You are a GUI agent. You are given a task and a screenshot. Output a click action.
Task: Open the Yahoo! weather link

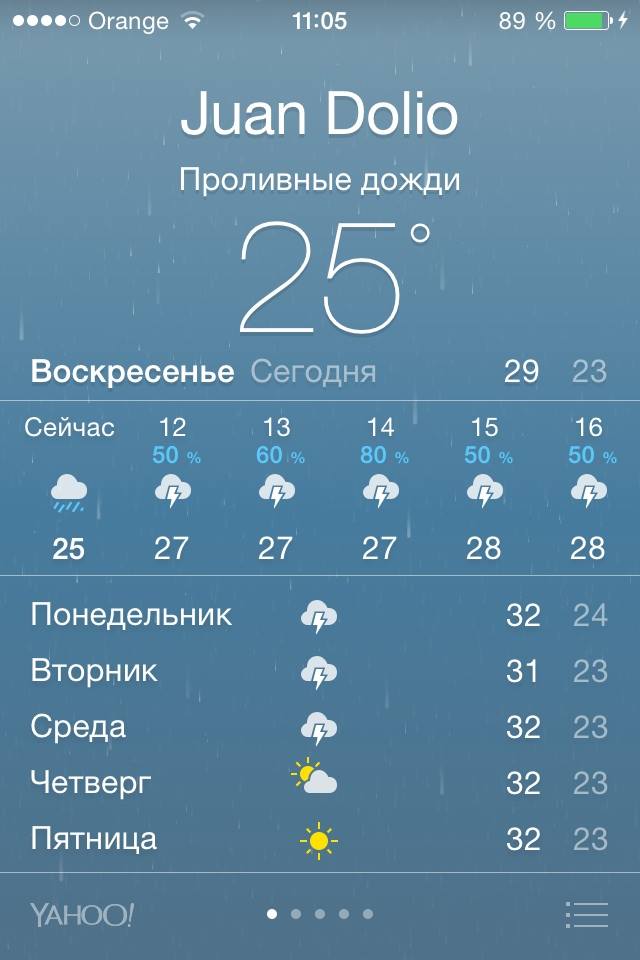click(82, 914)
